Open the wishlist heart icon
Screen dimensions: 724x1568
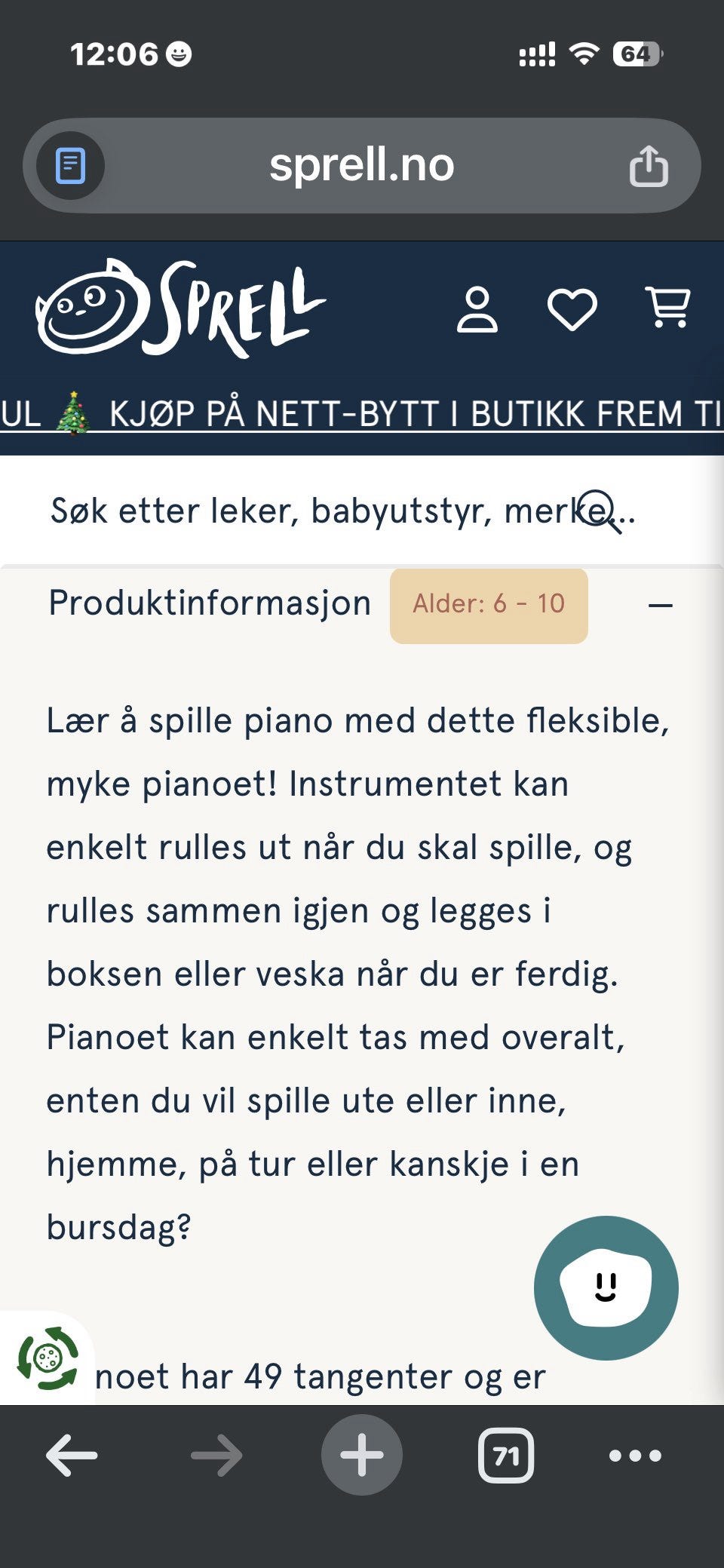572,309
